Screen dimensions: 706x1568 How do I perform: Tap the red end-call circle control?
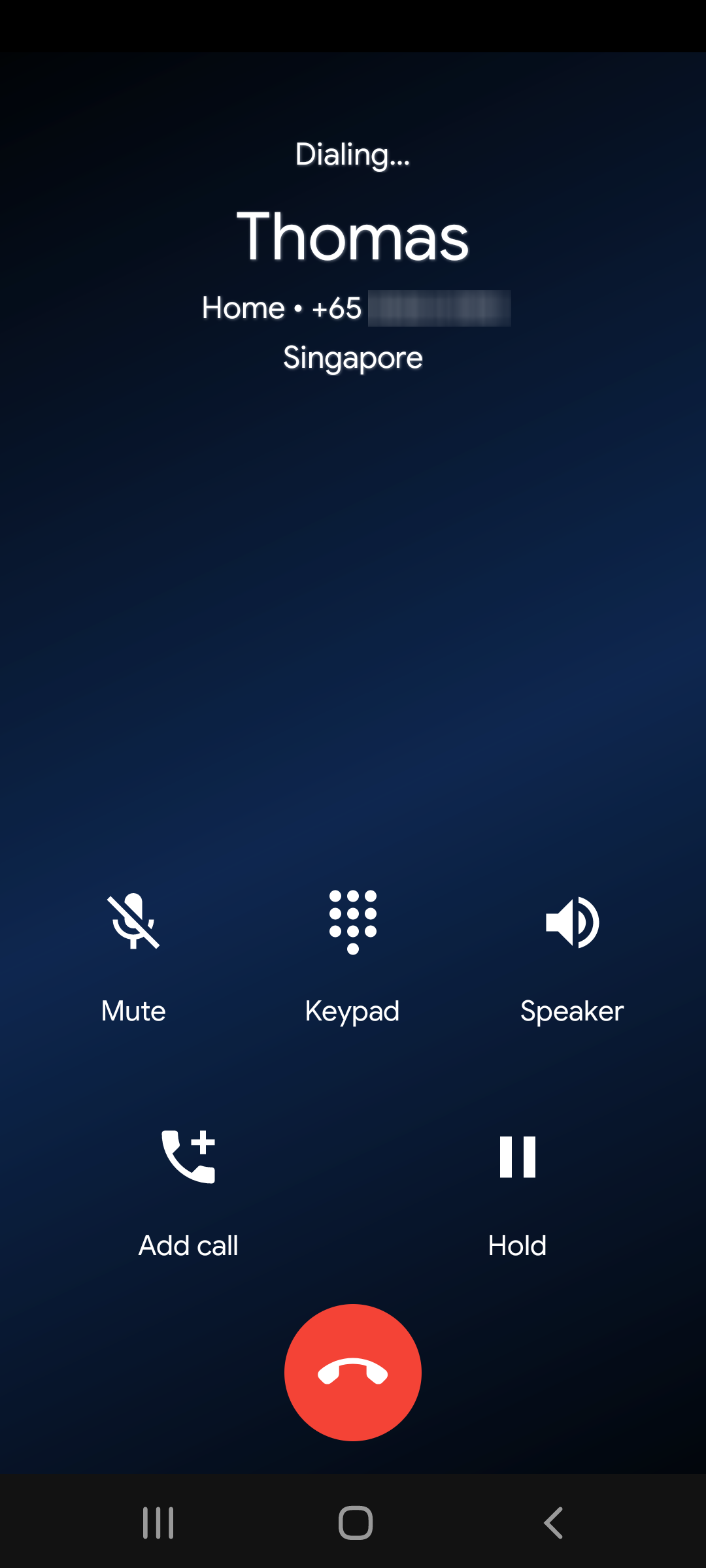(x=352, y=1373)
